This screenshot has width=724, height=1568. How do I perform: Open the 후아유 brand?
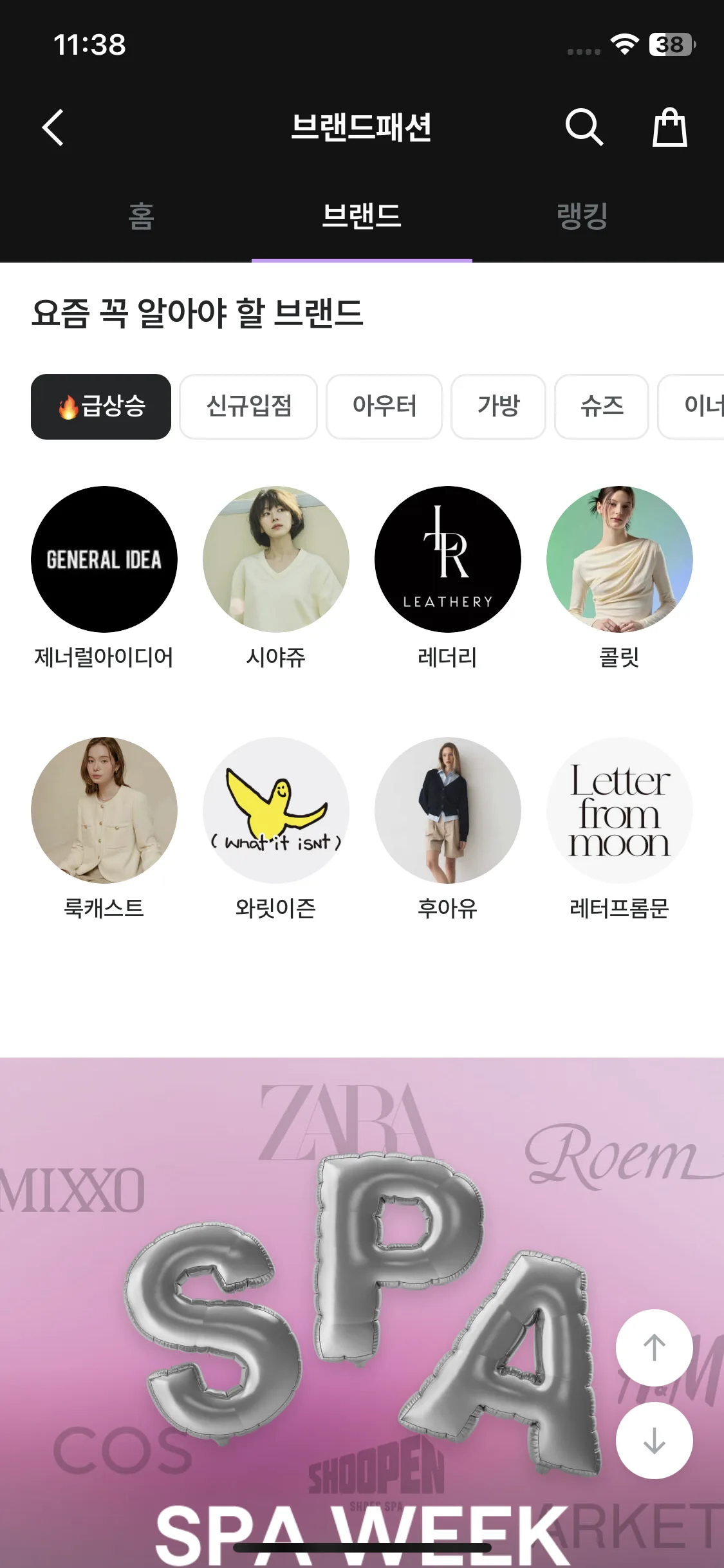[x=448, y=810]
